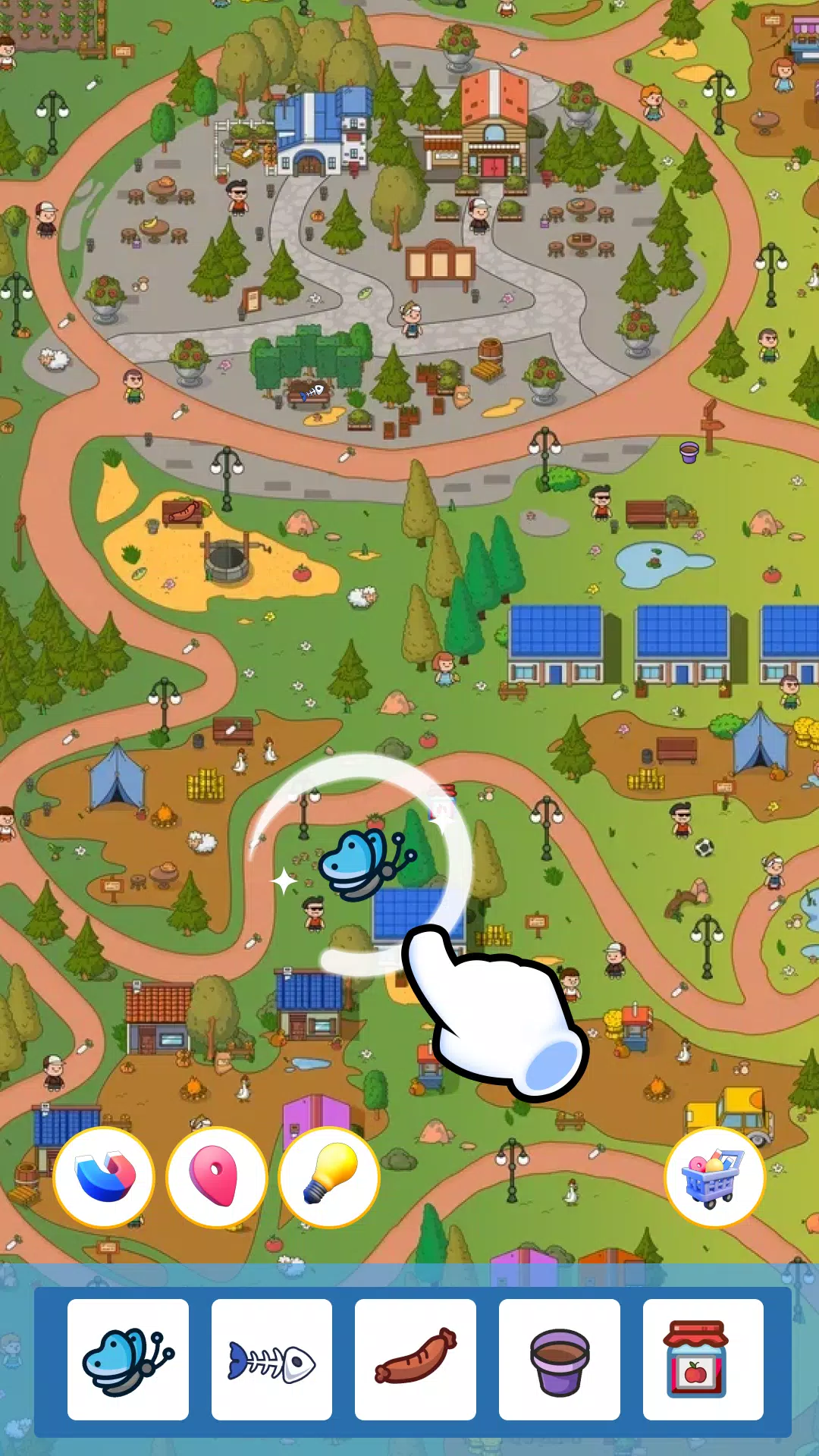Viewport: 819px width, 1456px height.
Task: Activate the location pin helper
Action: [x=216, y=1177]
